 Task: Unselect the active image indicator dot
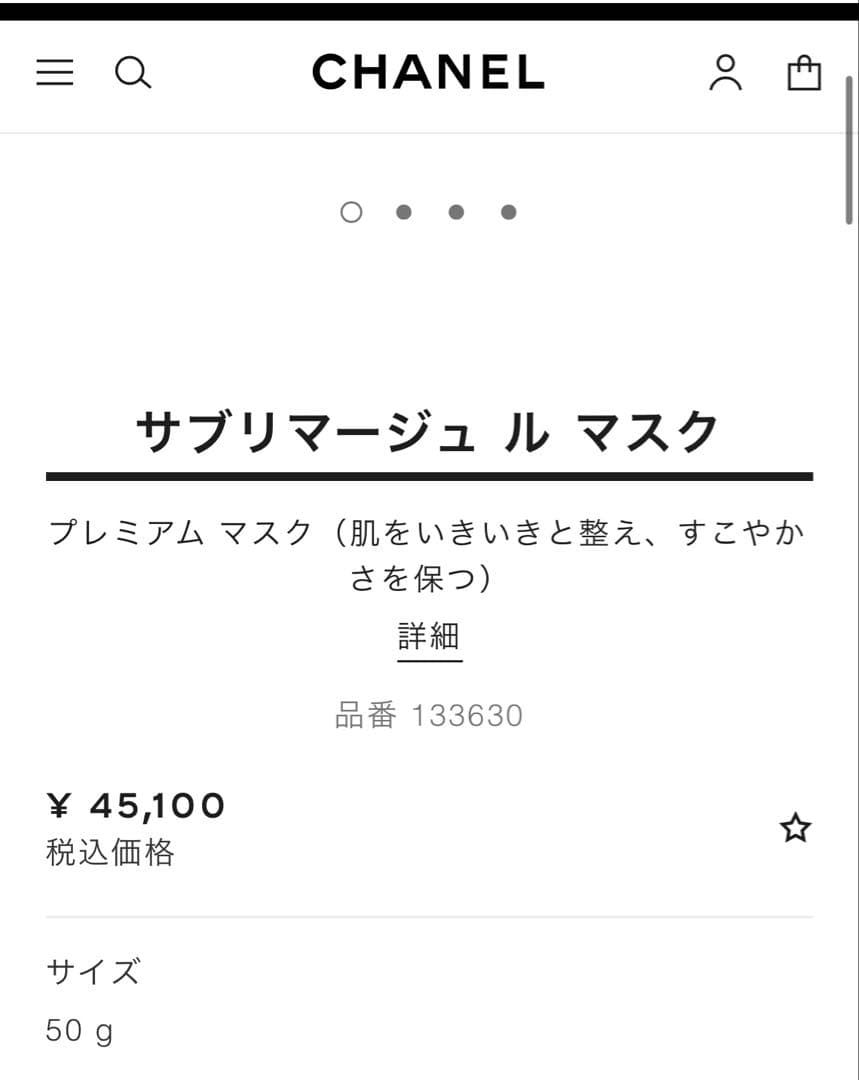coord(351,212)
